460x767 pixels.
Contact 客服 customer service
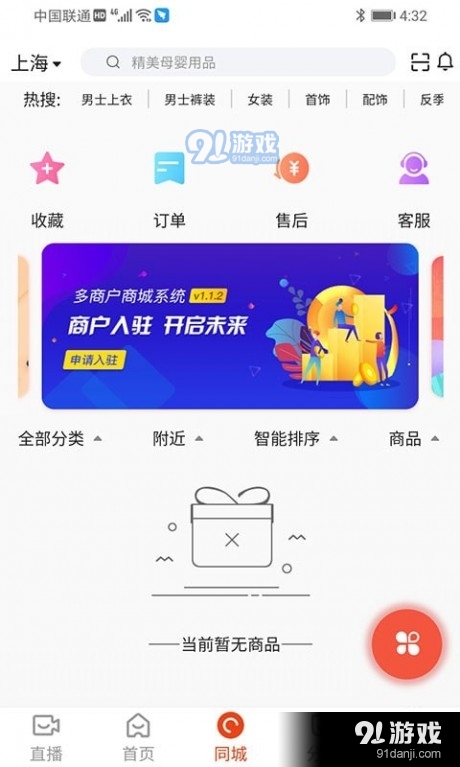point(414,190)
